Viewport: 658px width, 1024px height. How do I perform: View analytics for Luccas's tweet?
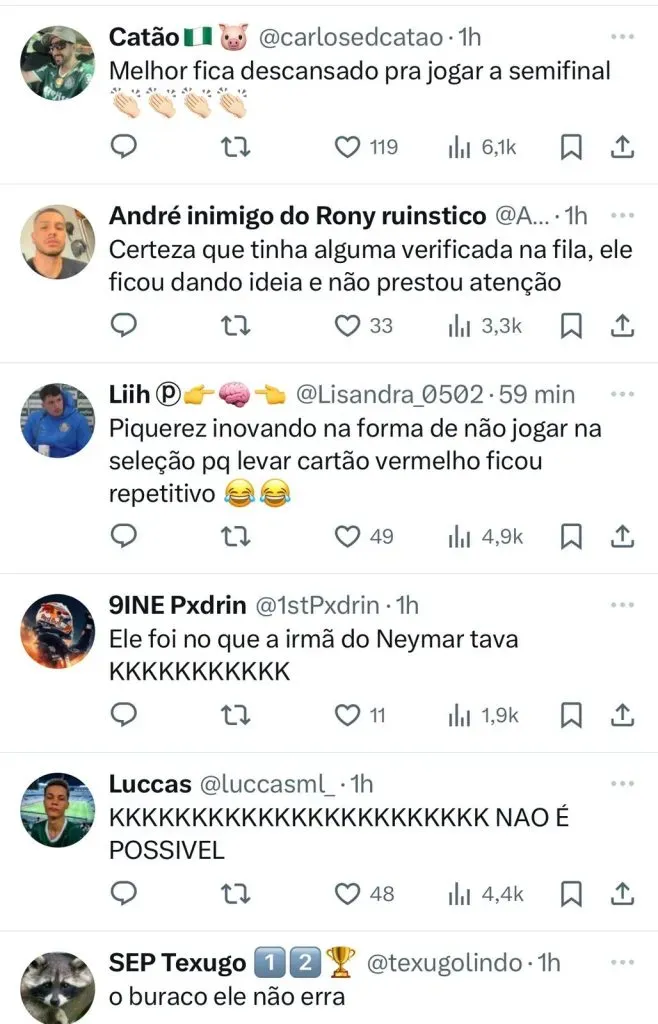(485, 893)
